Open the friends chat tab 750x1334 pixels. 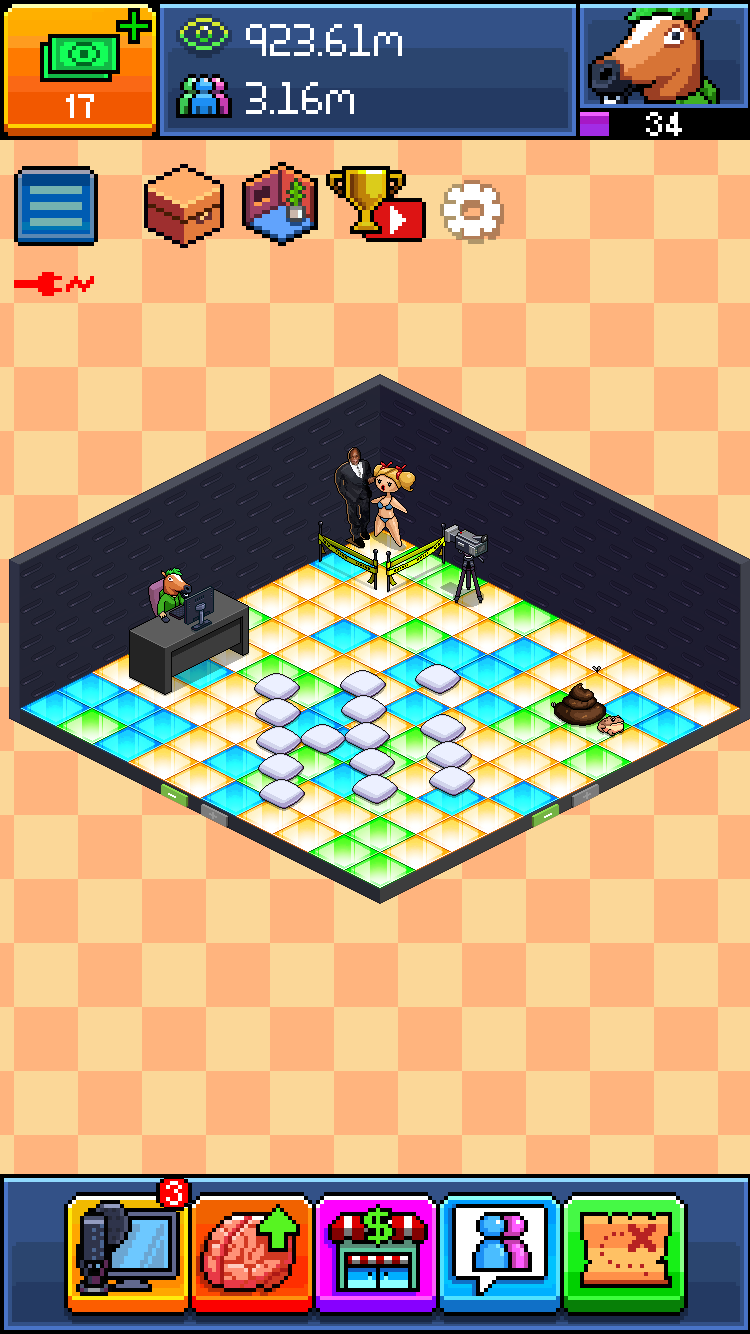pos(500,1252)
